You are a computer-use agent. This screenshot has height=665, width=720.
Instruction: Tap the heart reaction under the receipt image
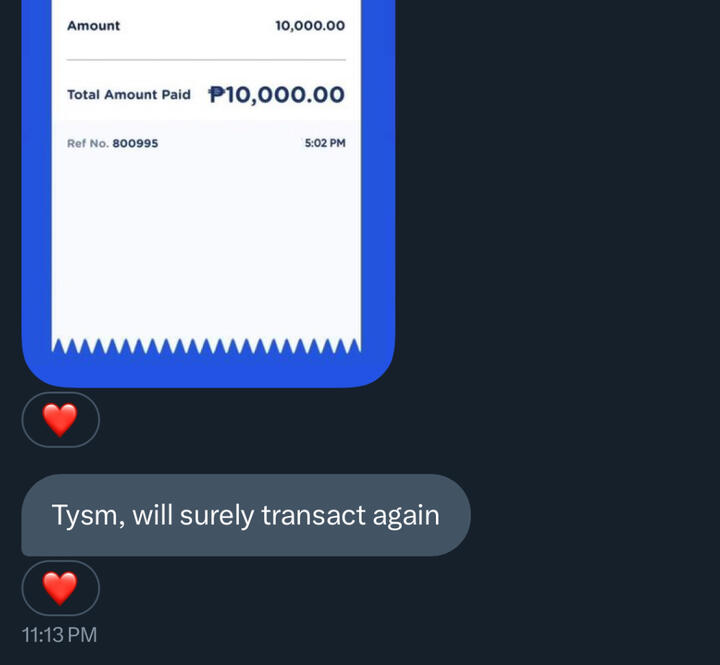point(60,420)
